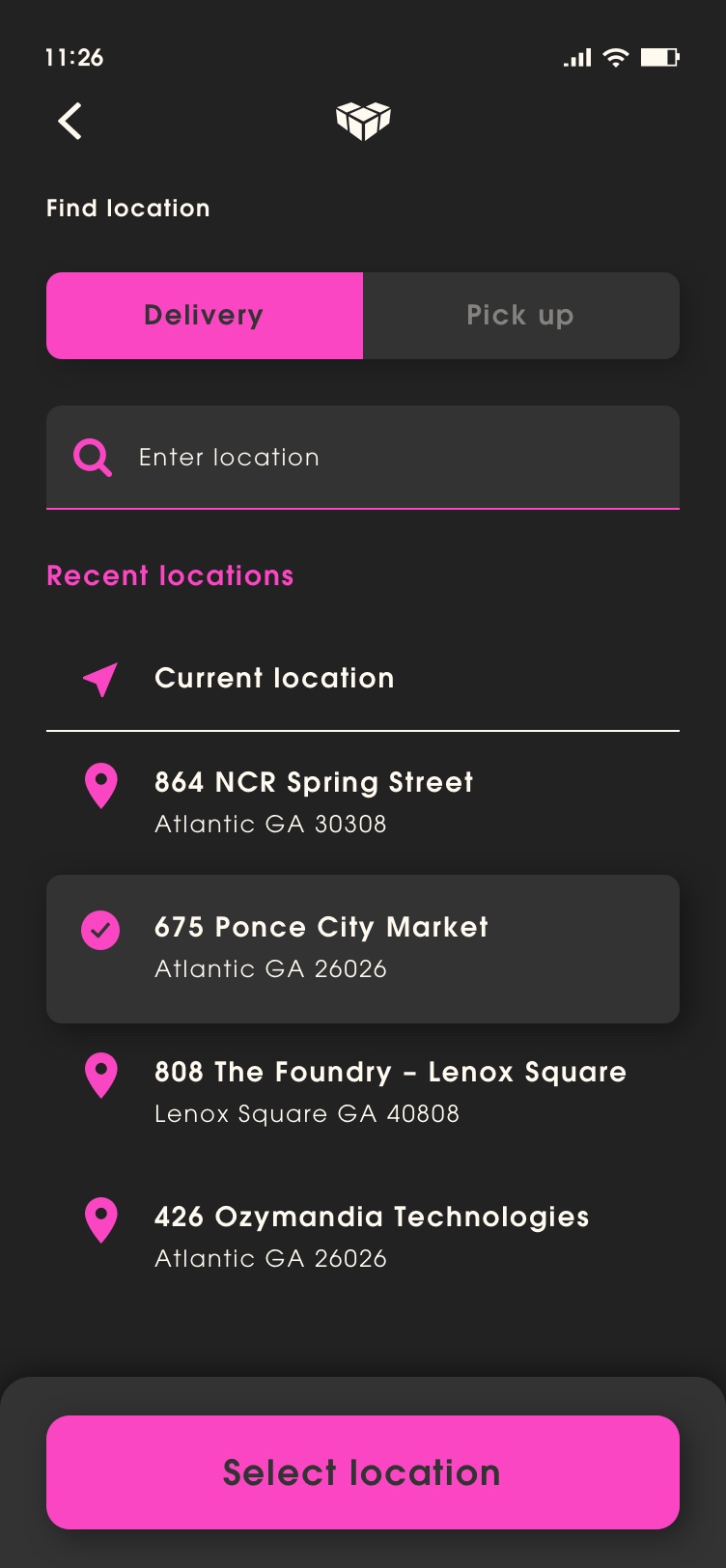Switch to the Pick up option
726x1568 pixels.
click(520, 316)
